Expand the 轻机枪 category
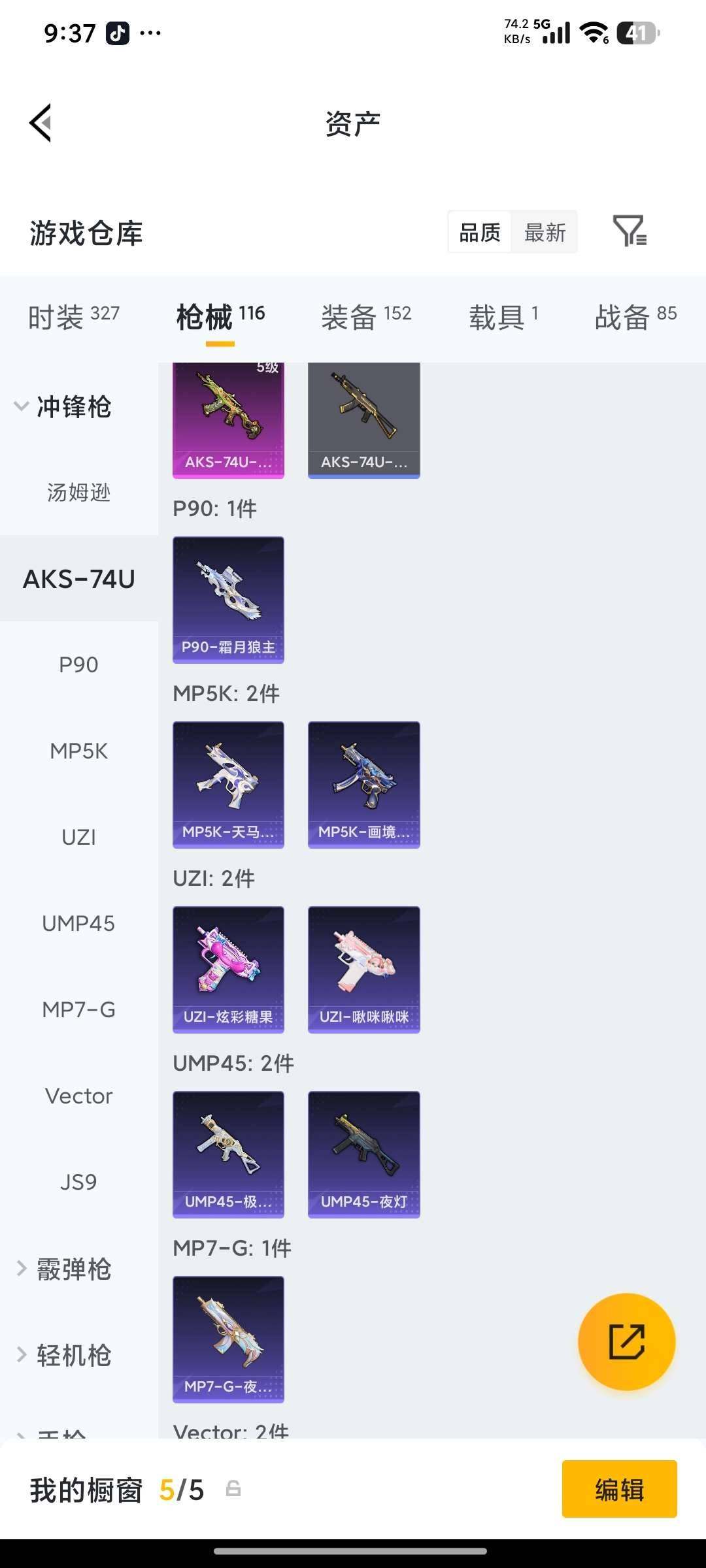This screenshot has width=706, height=1568. pyautogui.click(x=64, y=1355)
